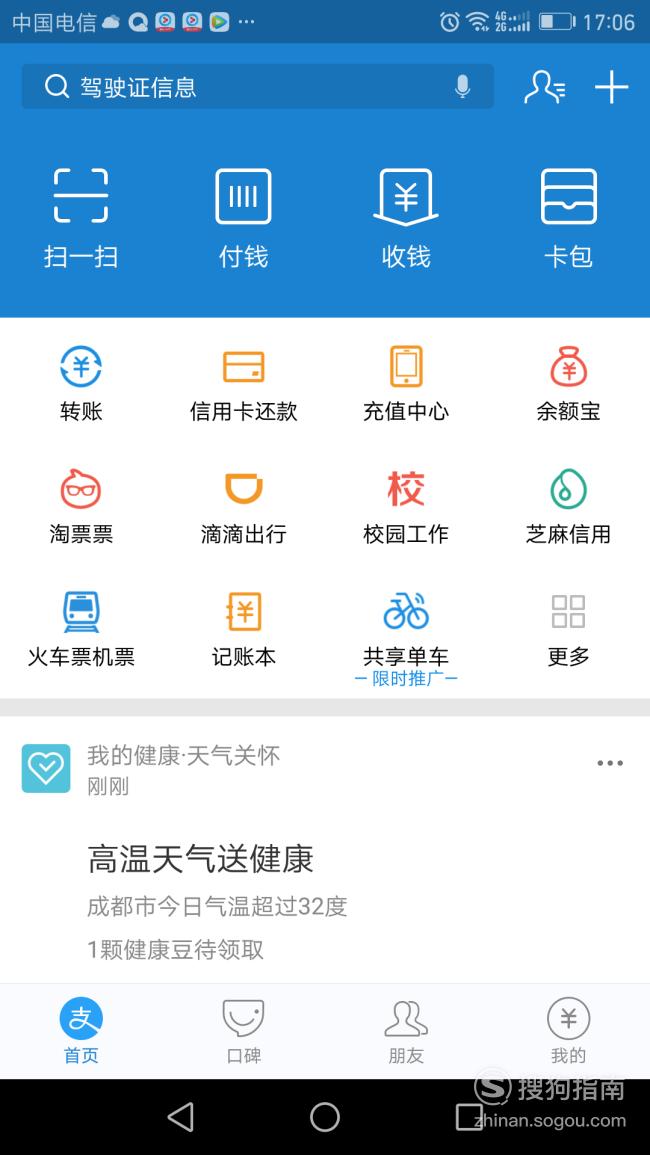The width and height of the screenshot is (650, 1155).
Task: Open the contacts icon in top bar
Action: point(545,88)
